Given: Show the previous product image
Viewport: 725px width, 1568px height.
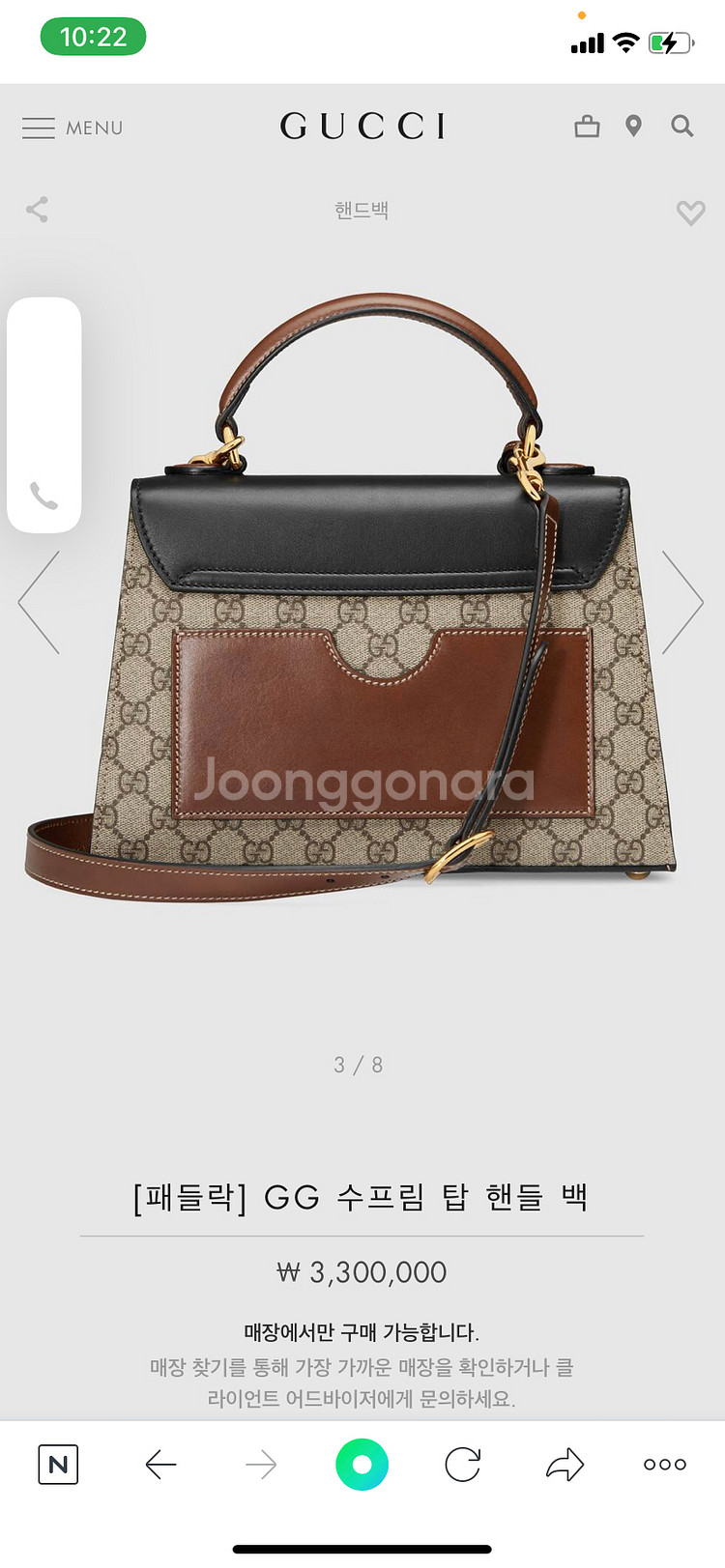Looking at the screenshot, I should (39, 602).
